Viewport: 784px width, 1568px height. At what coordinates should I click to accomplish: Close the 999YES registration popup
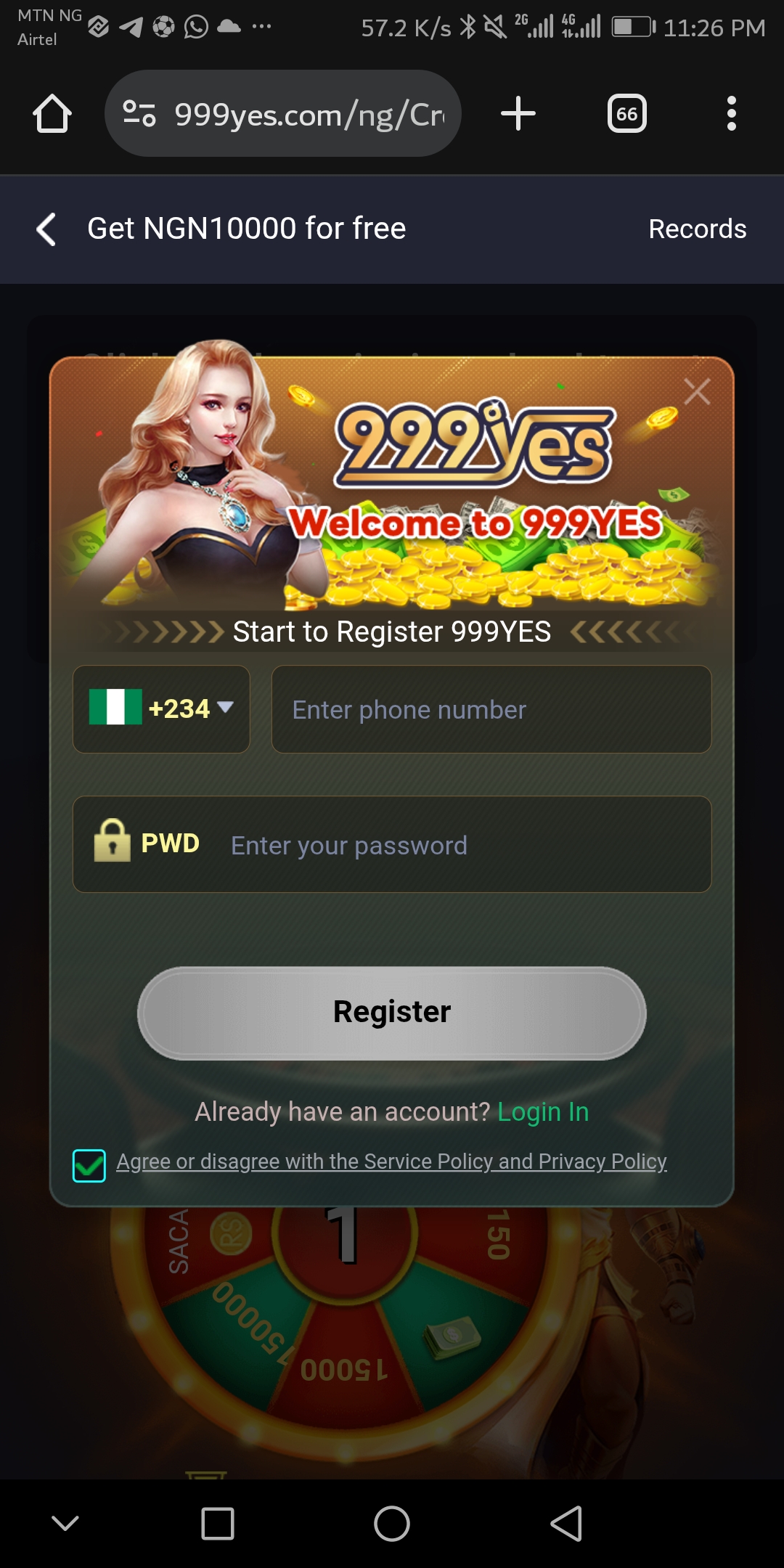pos(697,392)
